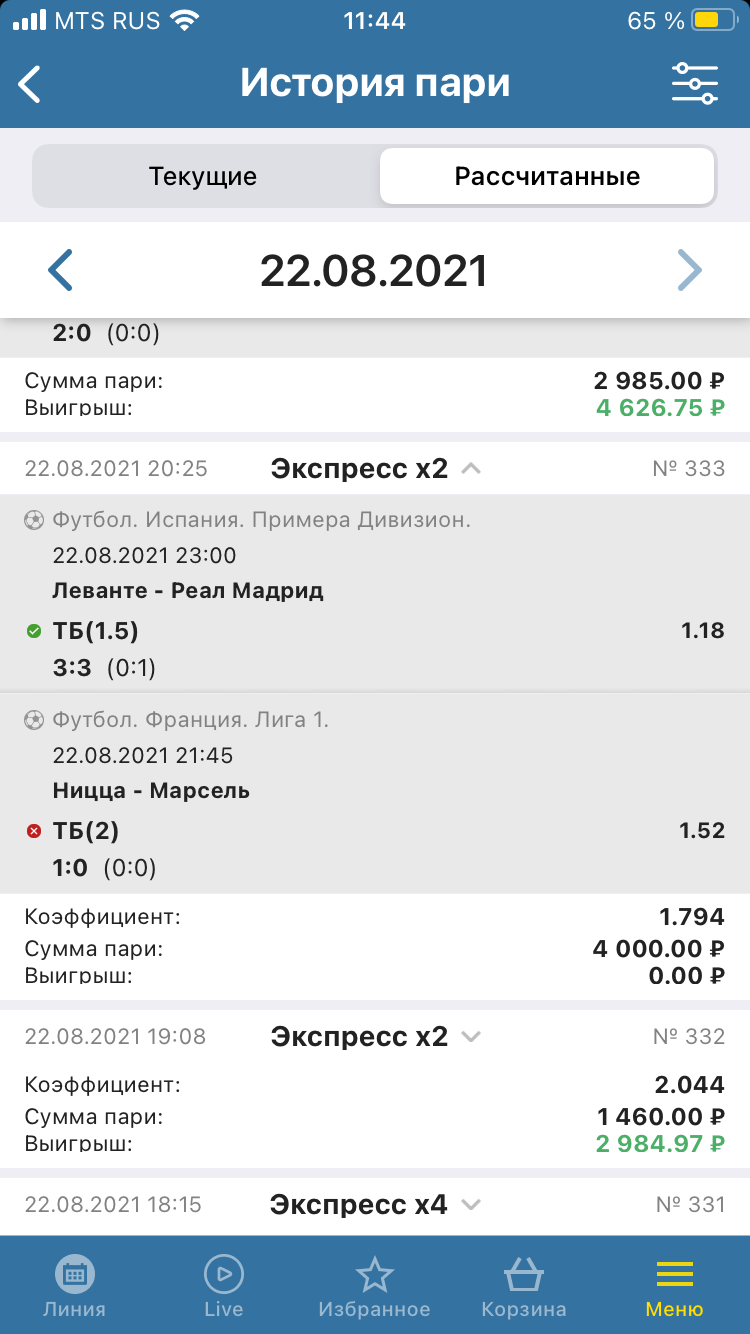Go to the previous date

[61, 270]
